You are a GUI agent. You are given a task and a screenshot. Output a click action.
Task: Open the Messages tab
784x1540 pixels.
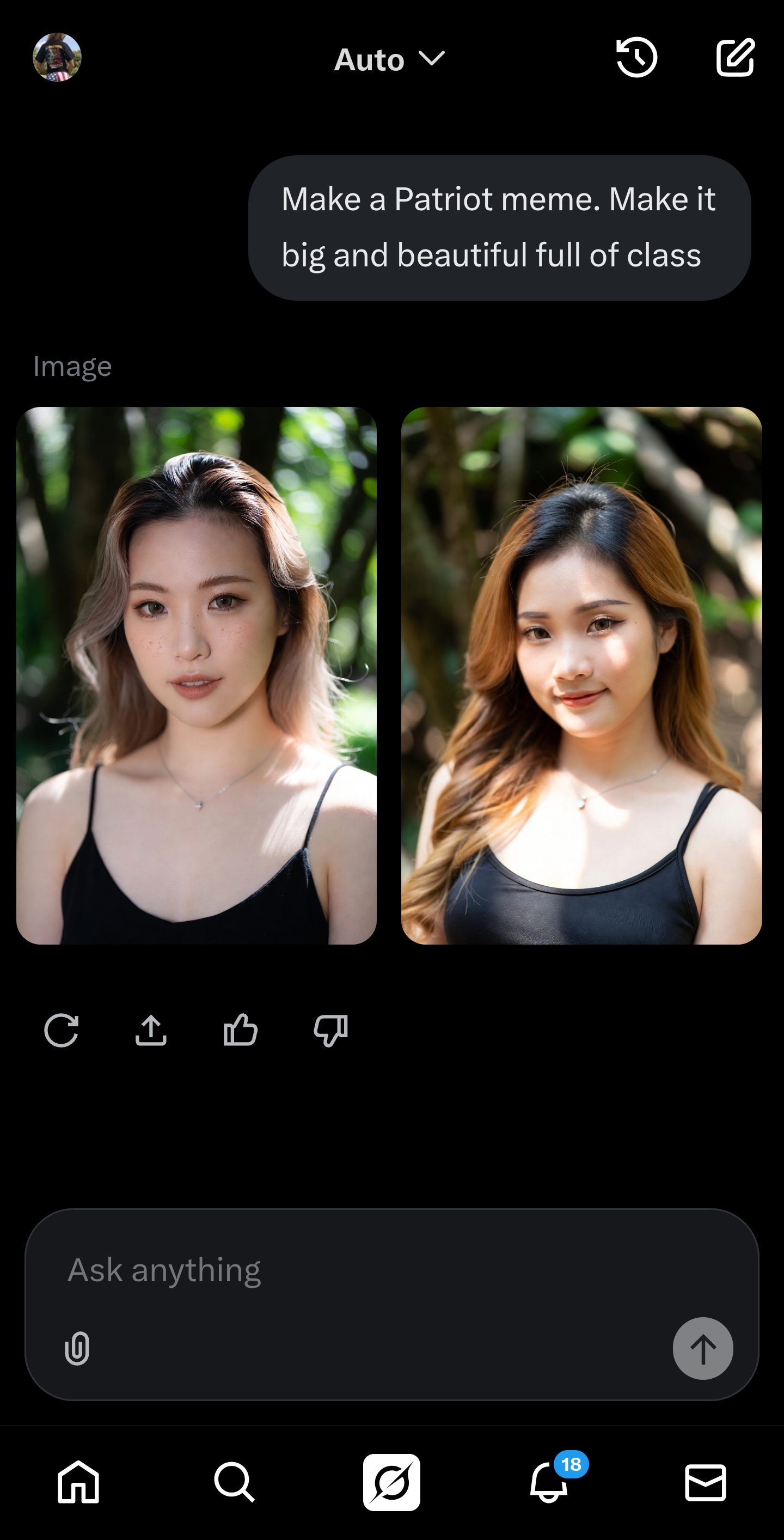click(x=705, y=1482)
